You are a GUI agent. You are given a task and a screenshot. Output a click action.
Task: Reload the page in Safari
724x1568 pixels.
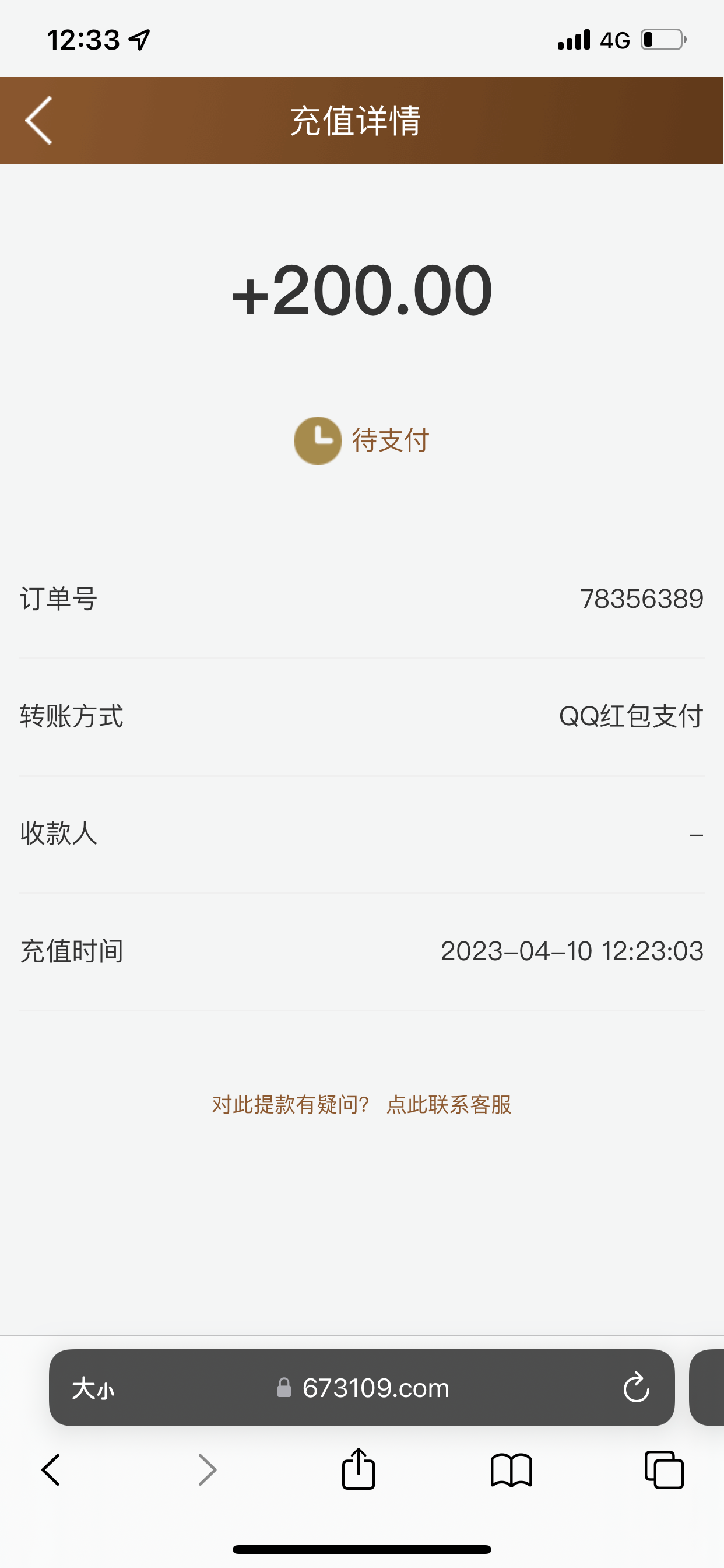point(636,1388)
